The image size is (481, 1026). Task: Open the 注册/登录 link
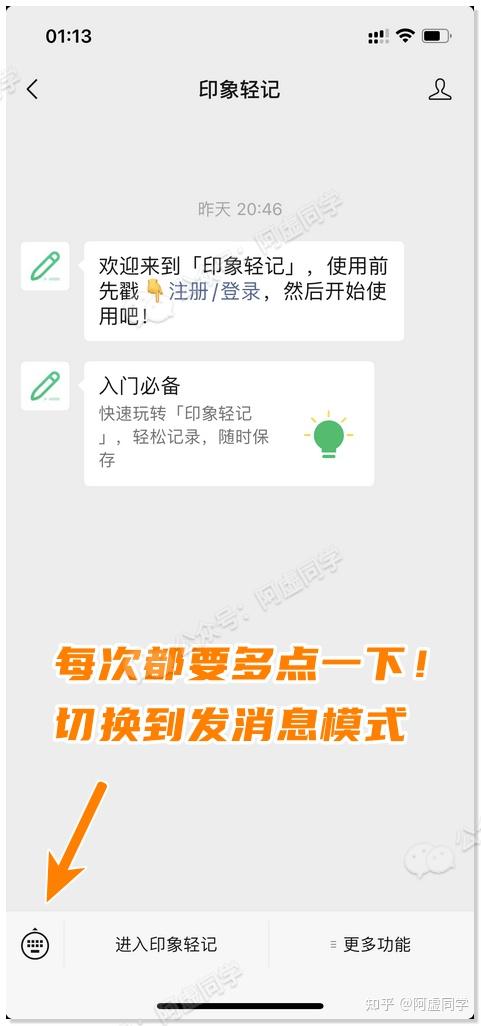tap(215, 292)
